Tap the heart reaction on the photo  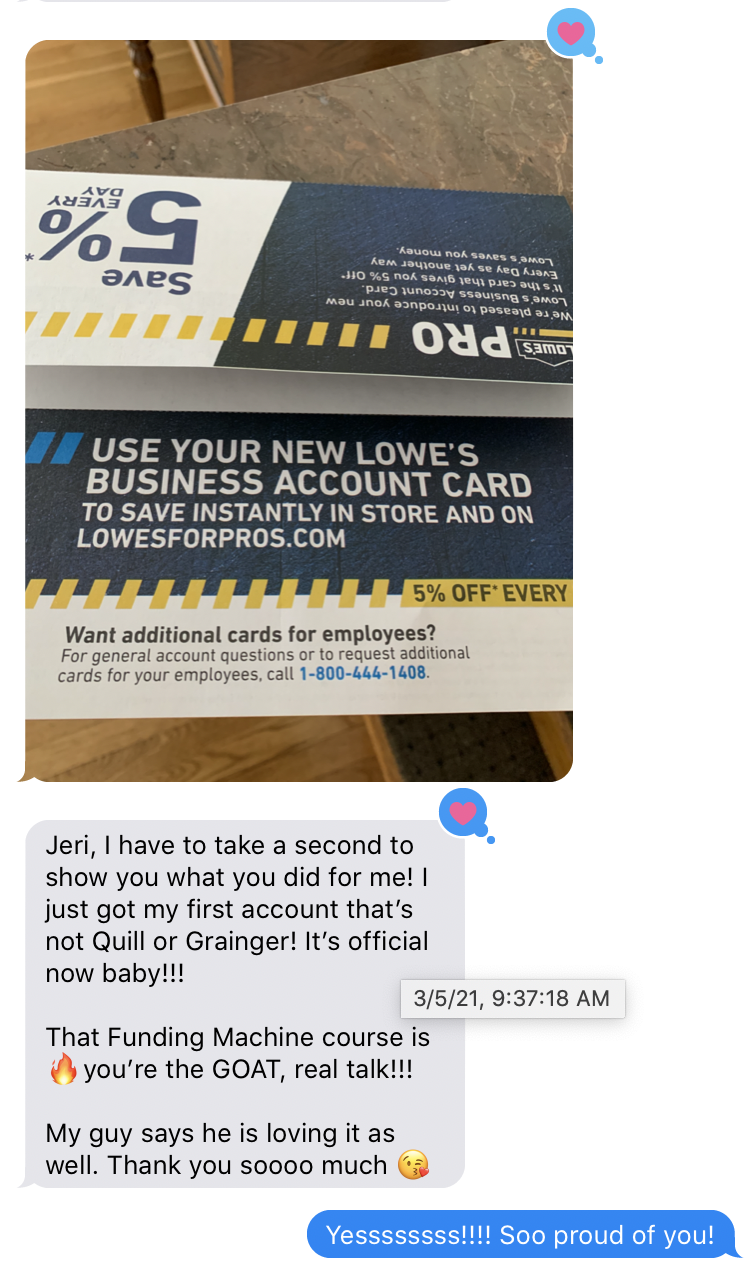tap(571, 34)
